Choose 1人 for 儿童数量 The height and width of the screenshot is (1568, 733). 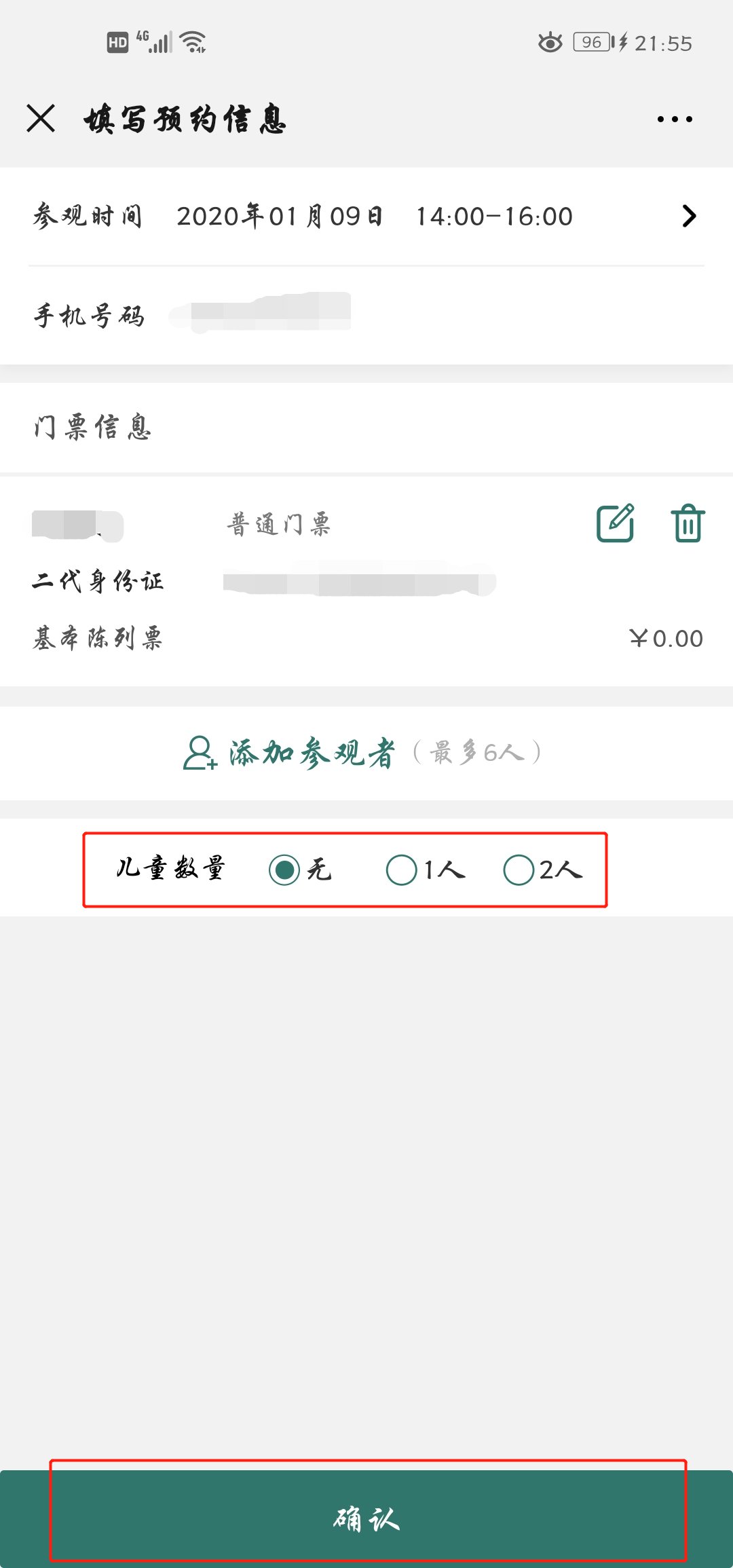[x=426, y=870]
